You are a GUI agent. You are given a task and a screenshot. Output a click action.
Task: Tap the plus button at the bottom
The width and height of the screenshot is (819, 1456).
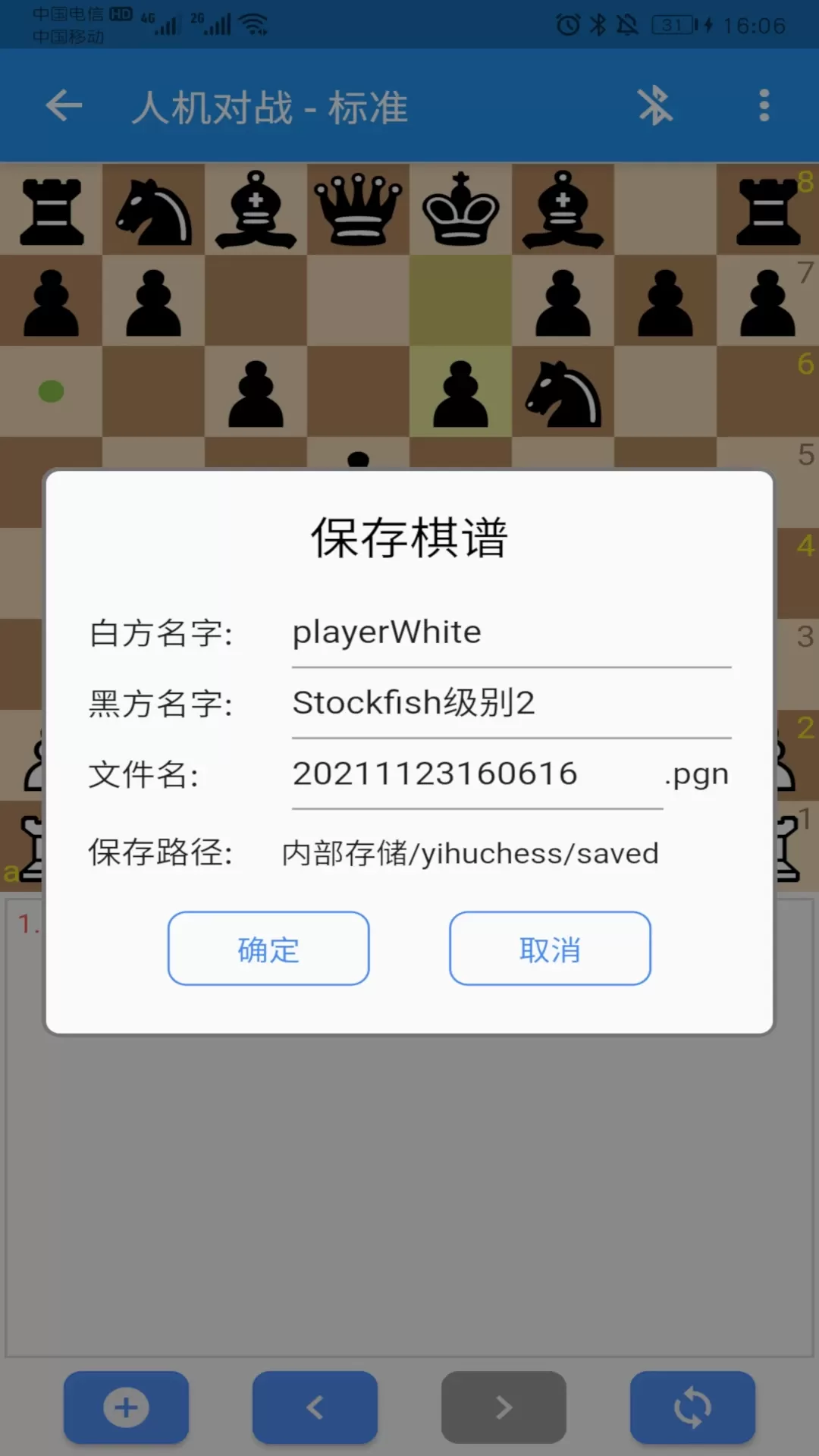pos(126,1407)
